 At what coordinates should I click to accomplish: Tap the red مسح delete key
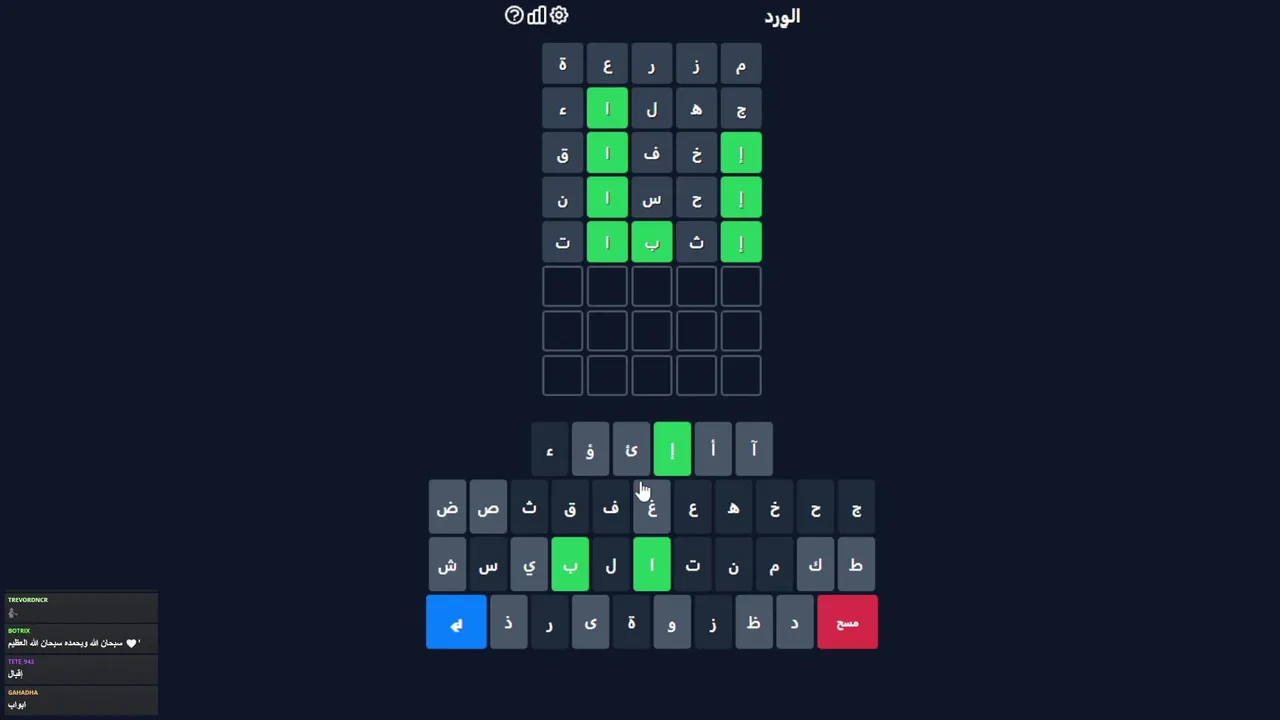pos(847,622)
